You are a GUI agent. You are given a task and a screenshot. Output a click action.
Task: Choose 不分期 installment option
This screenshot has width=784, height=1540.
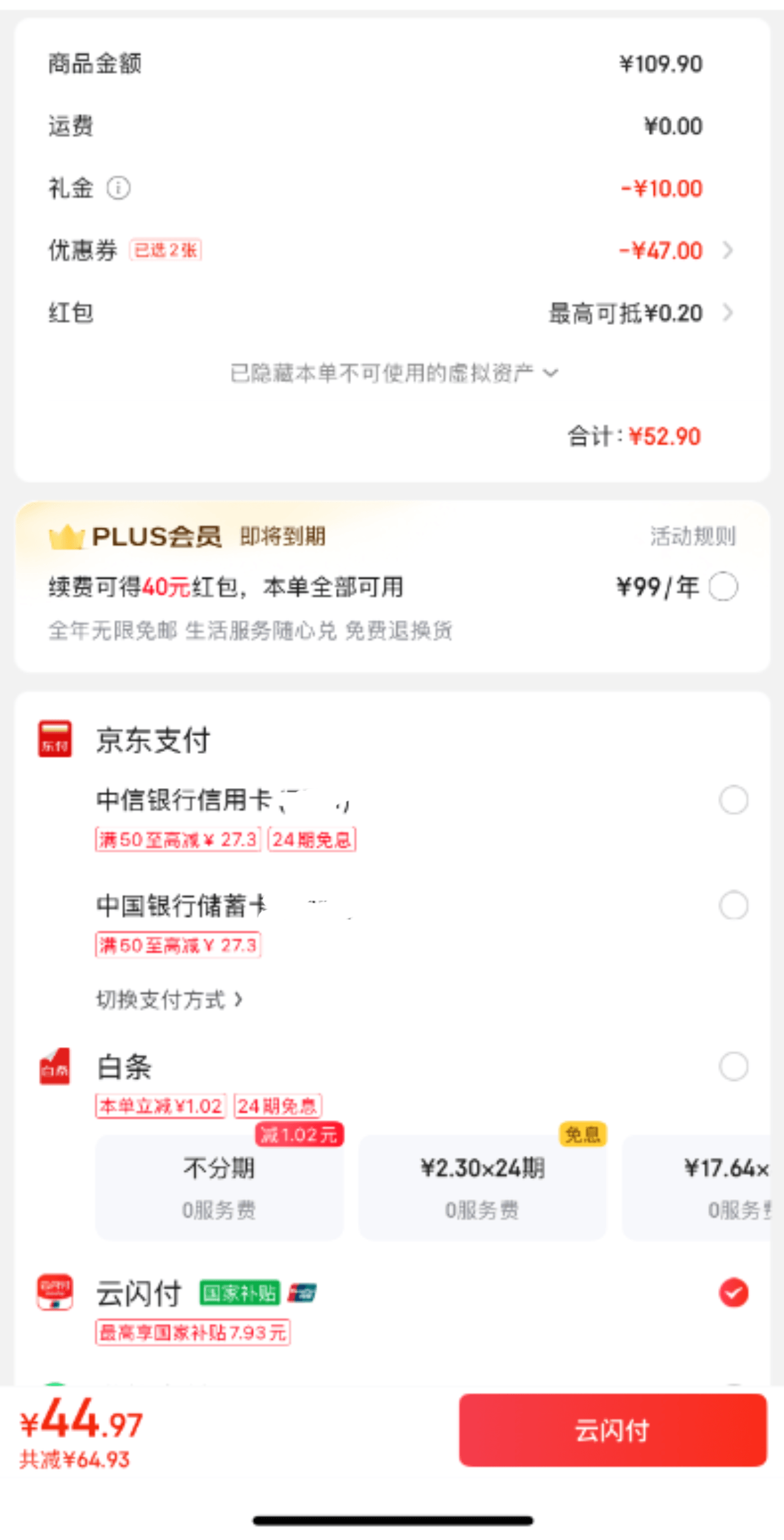click(219, 1187)
